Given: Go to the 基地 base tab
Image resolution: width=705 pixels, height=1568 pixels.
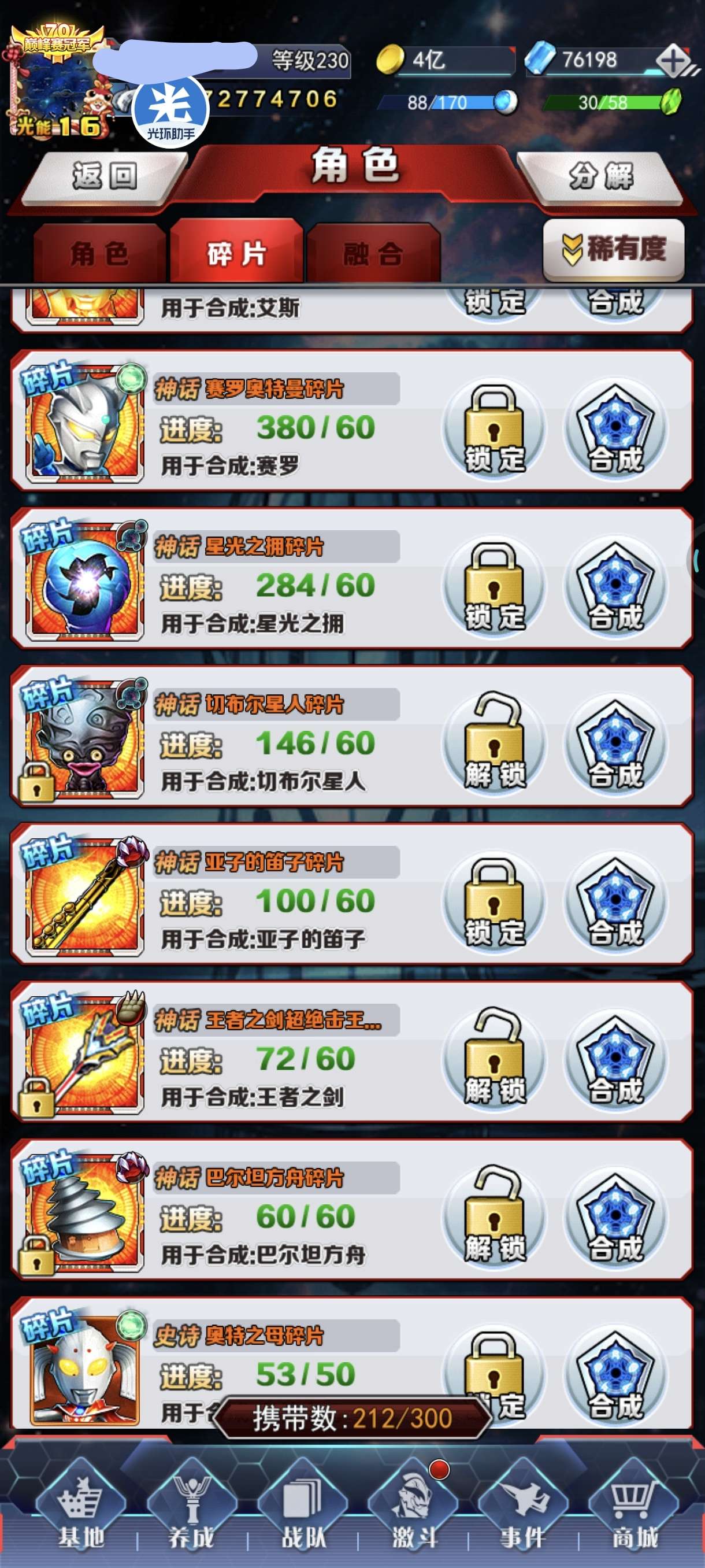Looking at the screenshot, I should [81, 1511].
